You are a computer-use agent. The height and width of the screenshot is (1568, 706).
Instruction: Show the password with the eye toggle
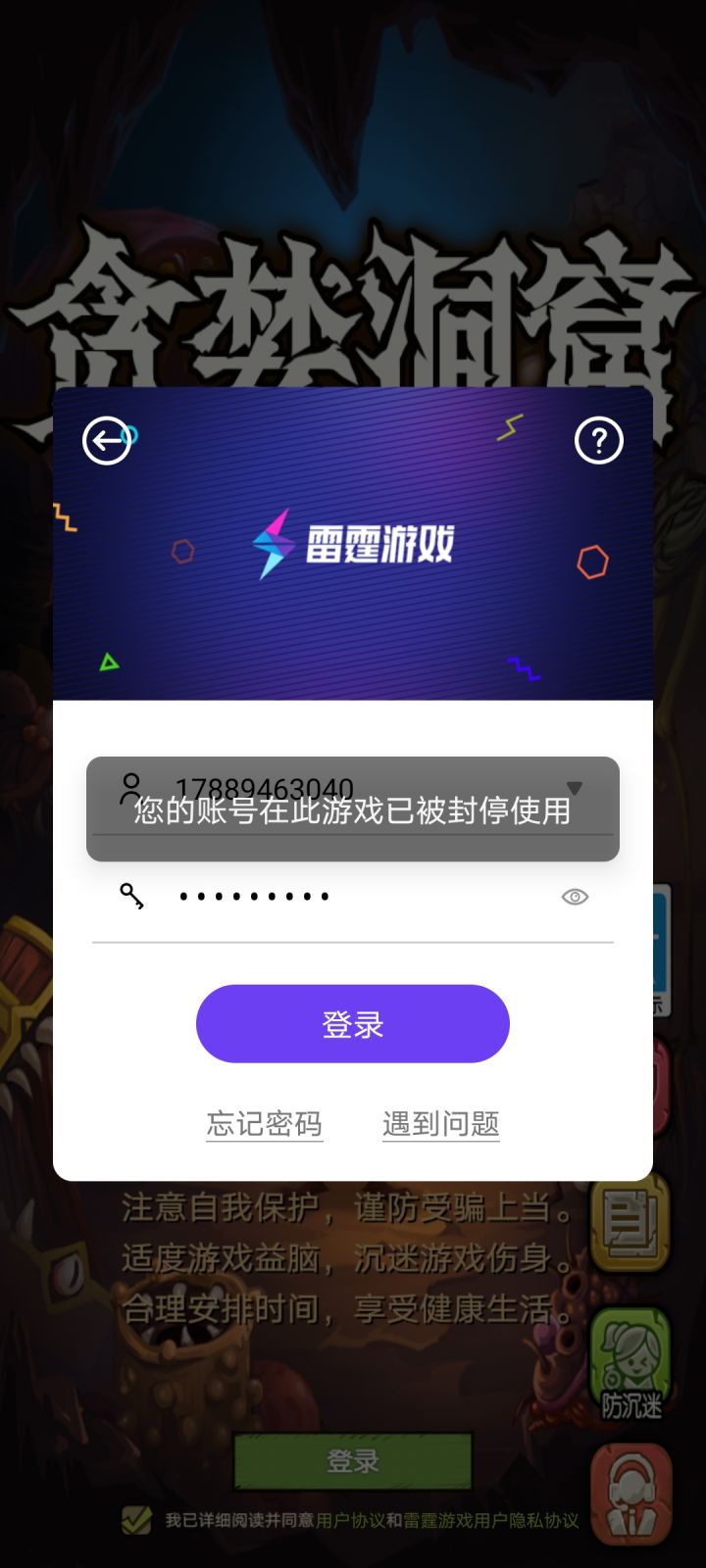[x=574, y=896]
